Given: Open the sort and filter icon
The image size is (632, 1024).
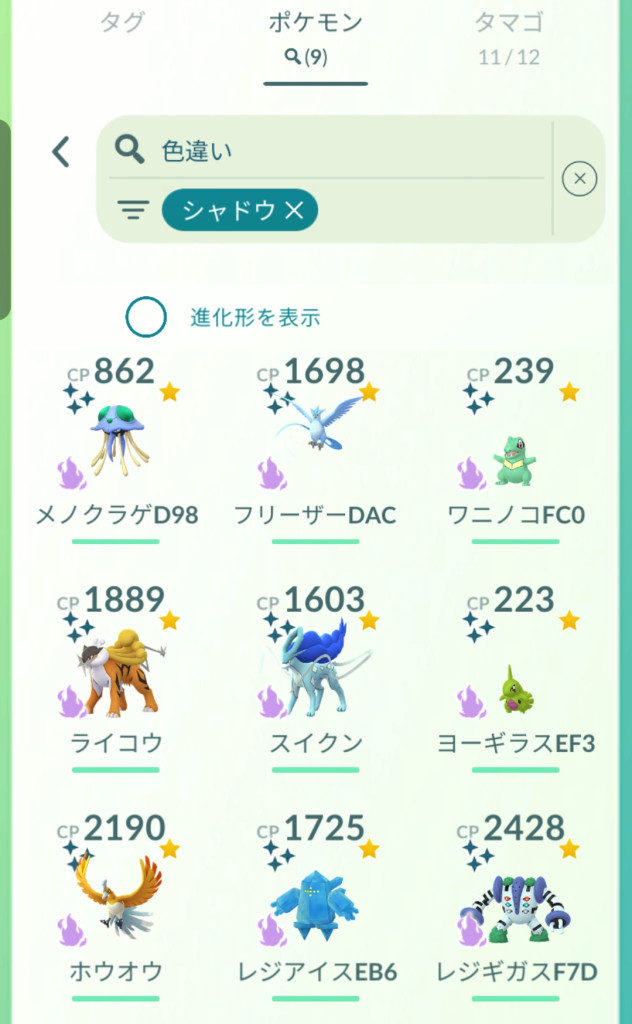Looking at the screenshot, I should pyautogui.click(x=132, y=210).
